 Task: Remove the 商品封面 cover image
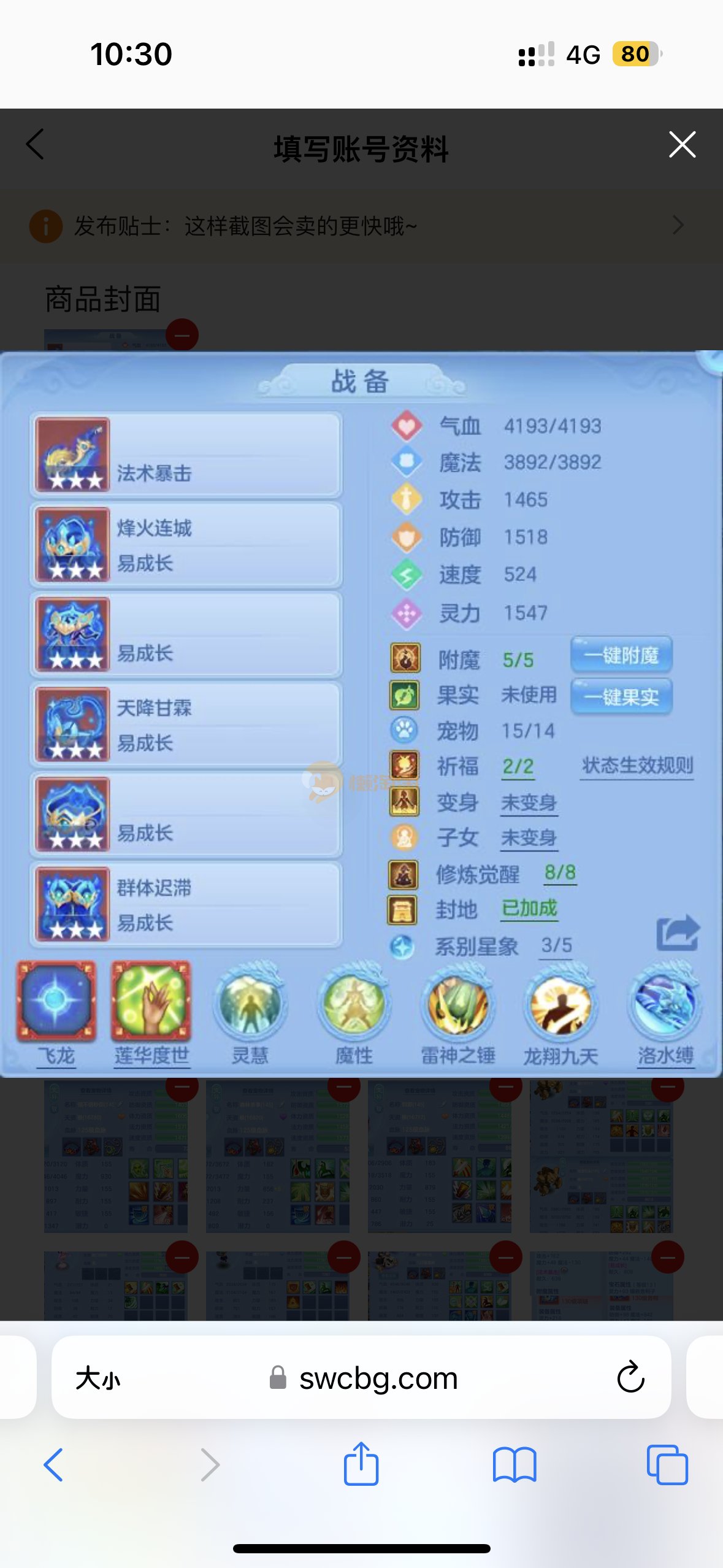tap(182, 335)
